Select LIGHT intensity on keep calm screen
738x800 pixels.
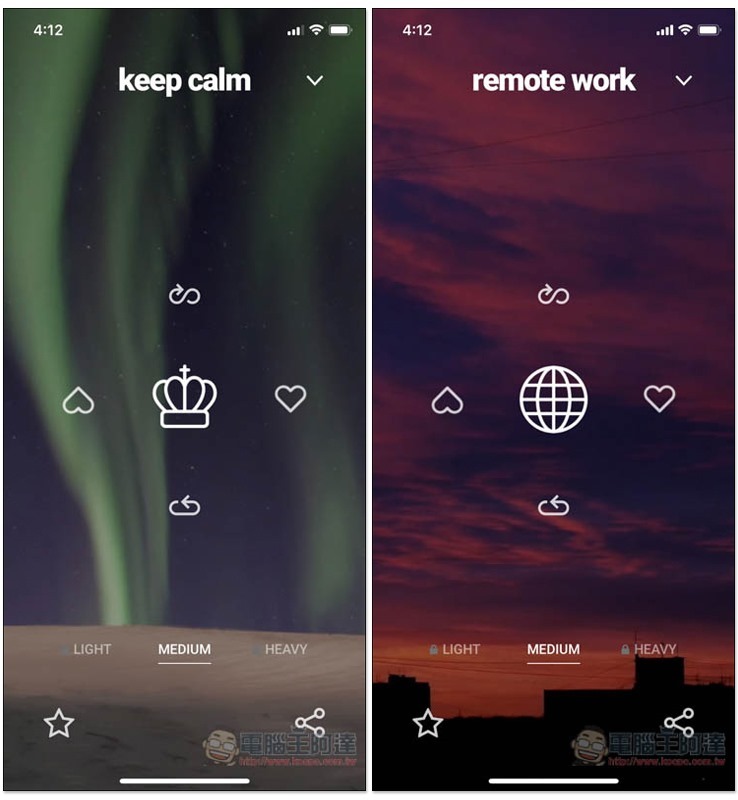click(90, 649)
